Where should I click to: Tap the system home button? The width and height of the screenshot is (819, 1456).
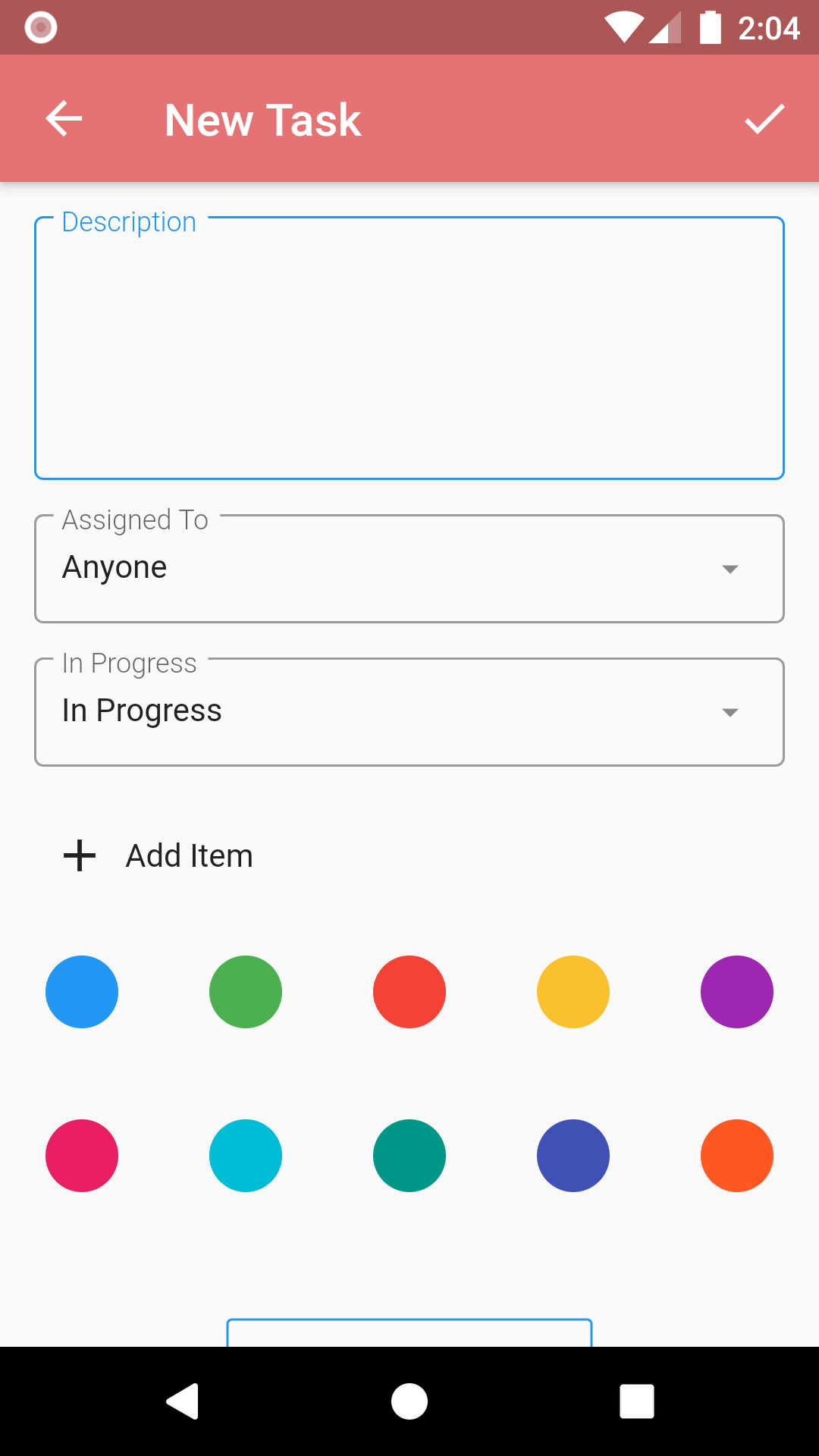click(409, 1401)
